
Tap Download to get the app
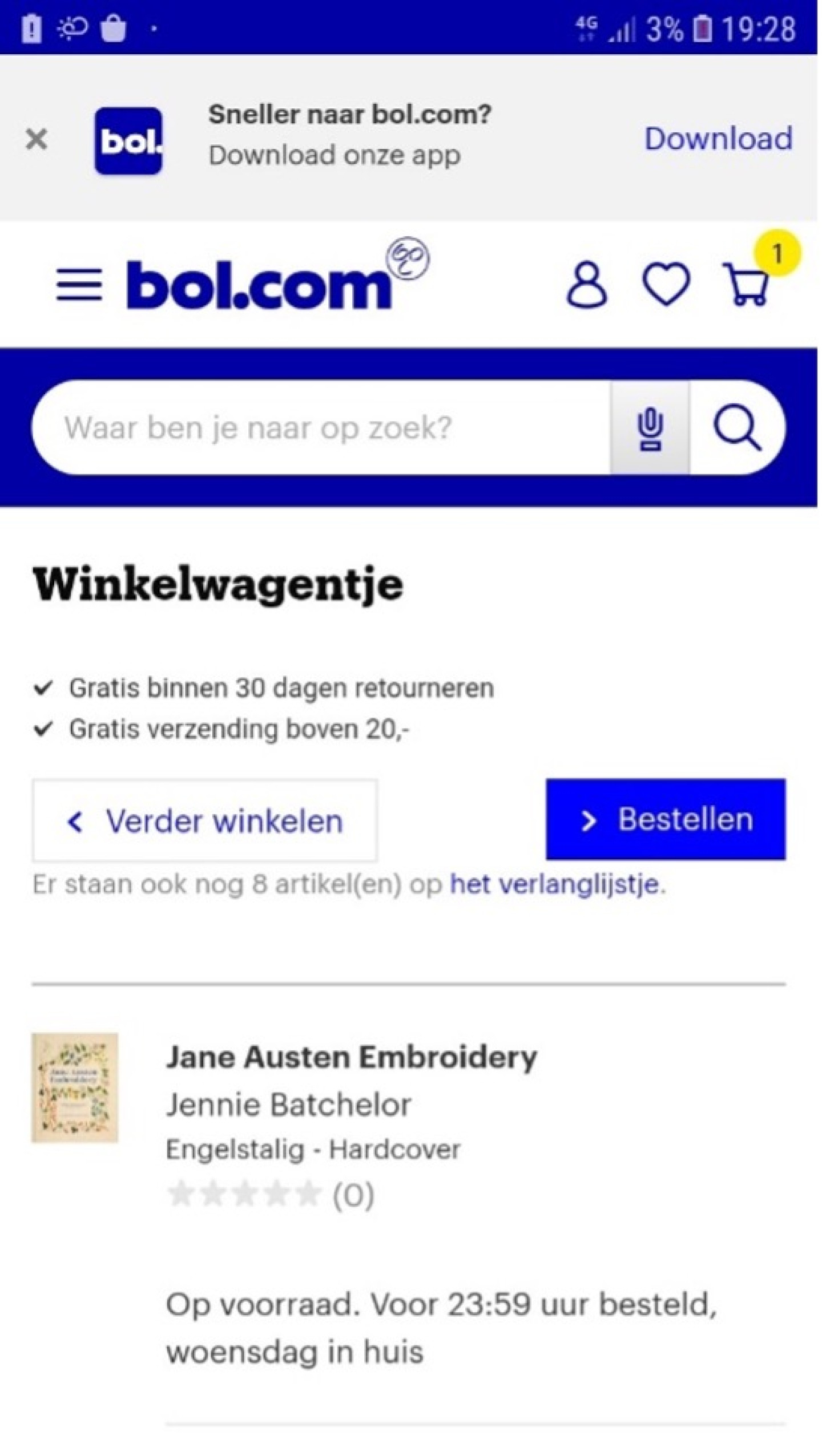click(x=718, y=139)
